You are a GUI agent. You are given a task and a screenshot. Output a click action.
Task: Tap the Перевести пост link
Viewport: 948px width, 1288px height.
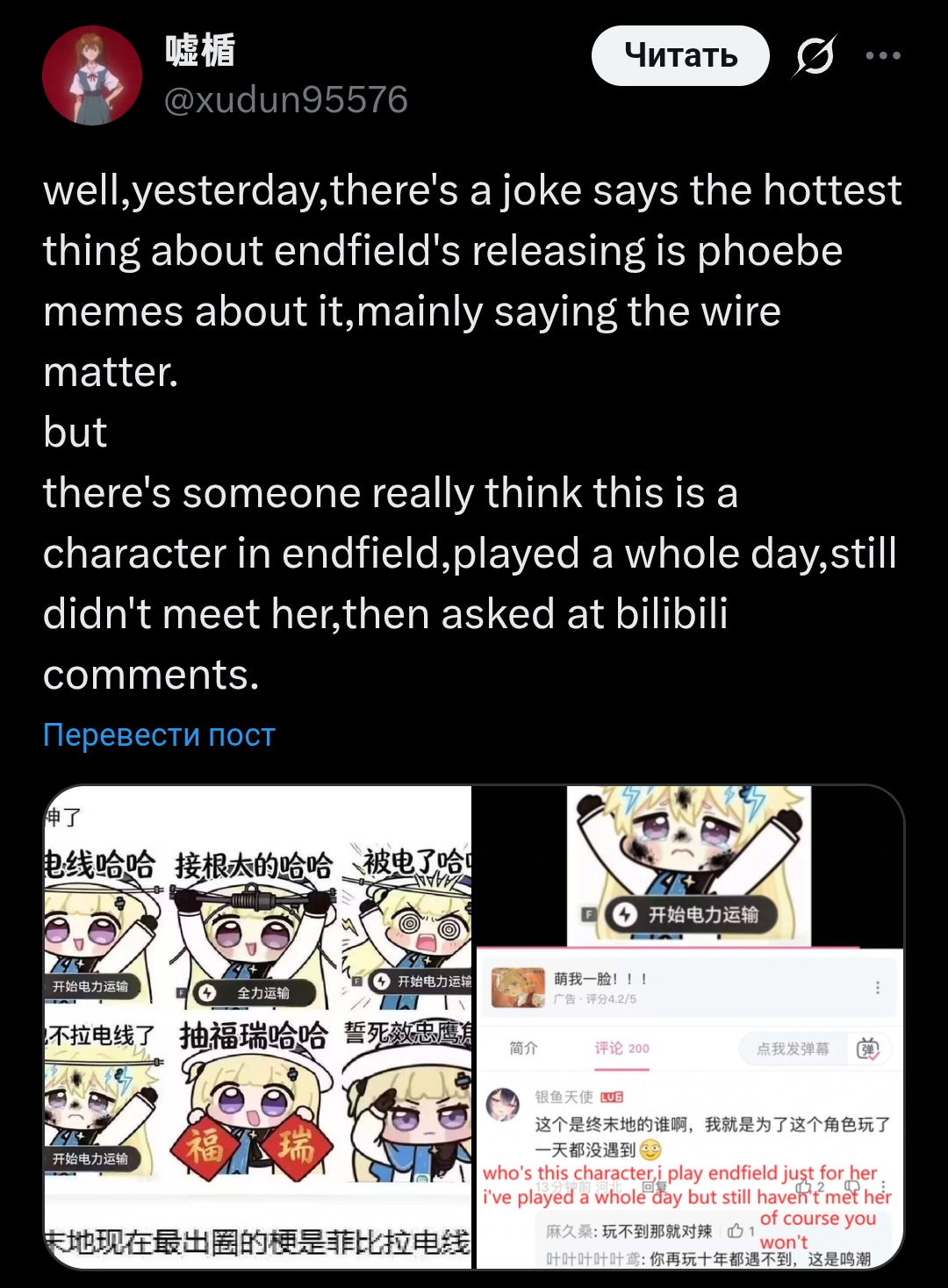[x=160, y=734]
